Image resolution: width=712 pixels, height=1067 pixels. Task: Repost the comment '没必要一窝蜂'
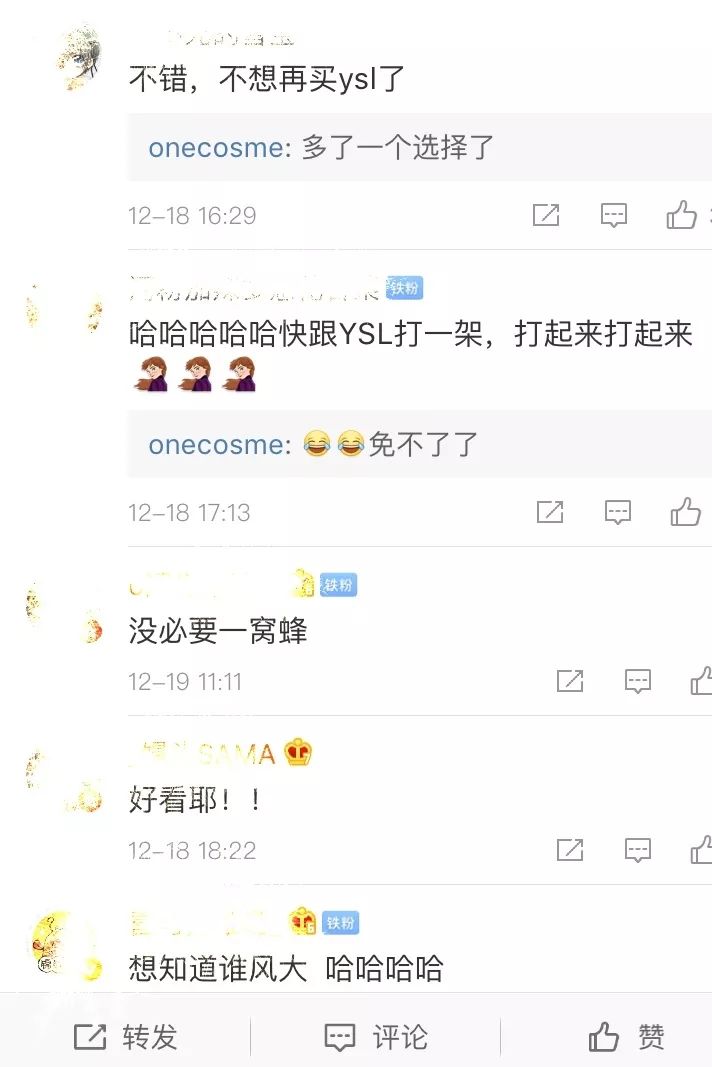tap(570, 681)
